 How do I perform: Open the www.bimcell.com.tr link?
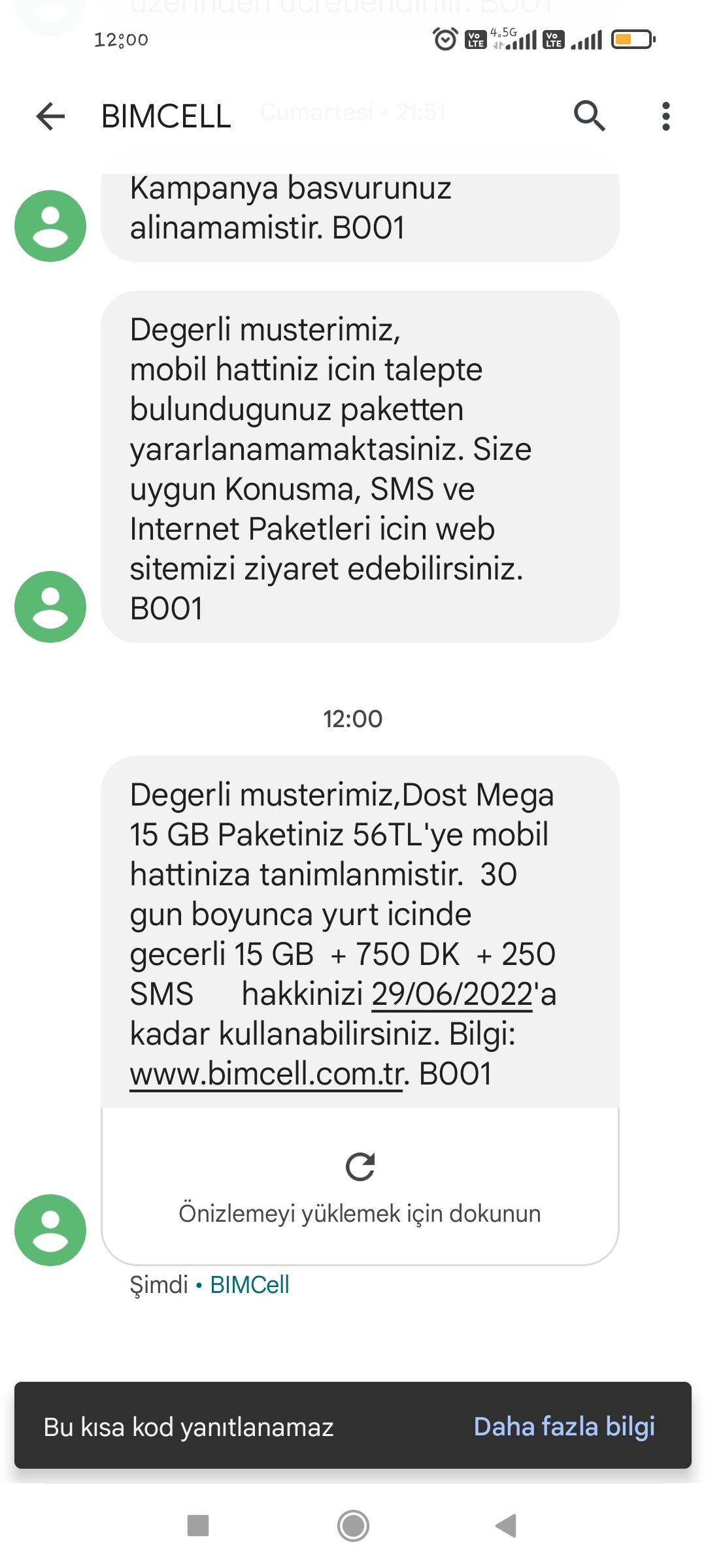click(x=266, y=1073)
